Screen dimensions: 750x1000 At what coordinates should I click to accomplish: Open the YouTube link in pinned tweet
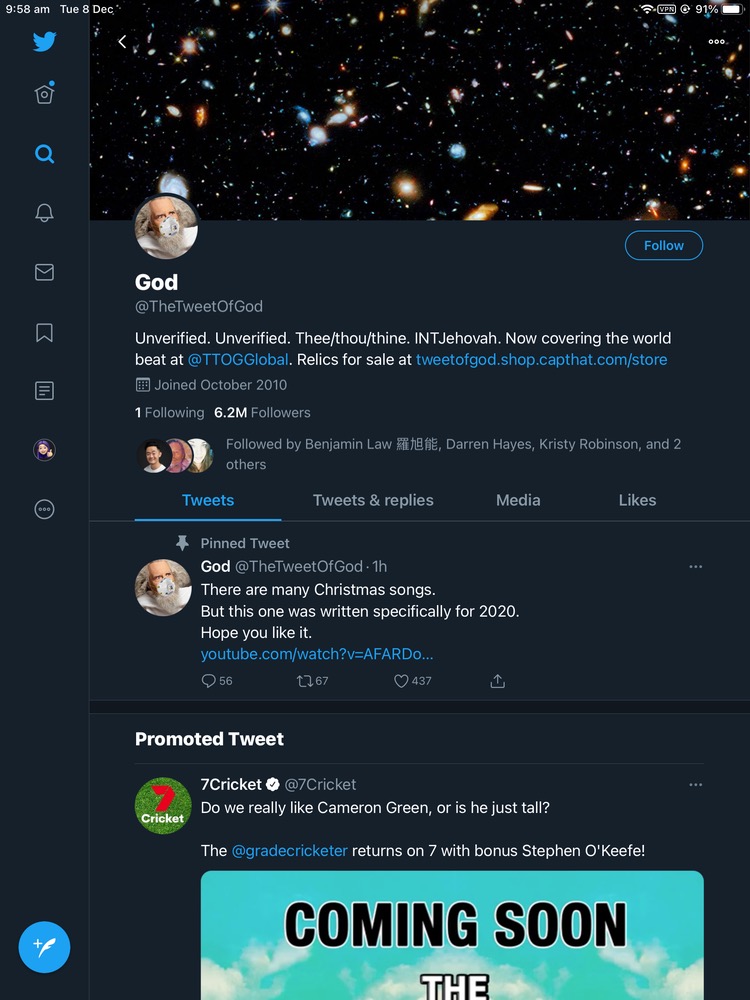(316, 654)
